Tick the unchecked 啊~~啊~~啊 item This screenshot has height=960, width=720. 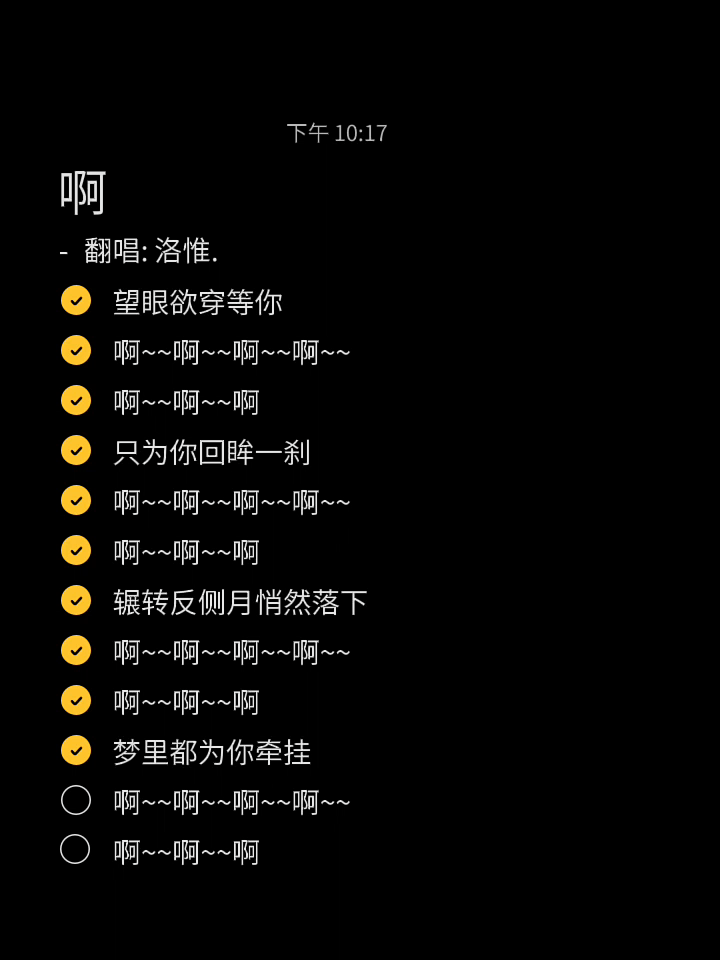(x=76, y=849)
